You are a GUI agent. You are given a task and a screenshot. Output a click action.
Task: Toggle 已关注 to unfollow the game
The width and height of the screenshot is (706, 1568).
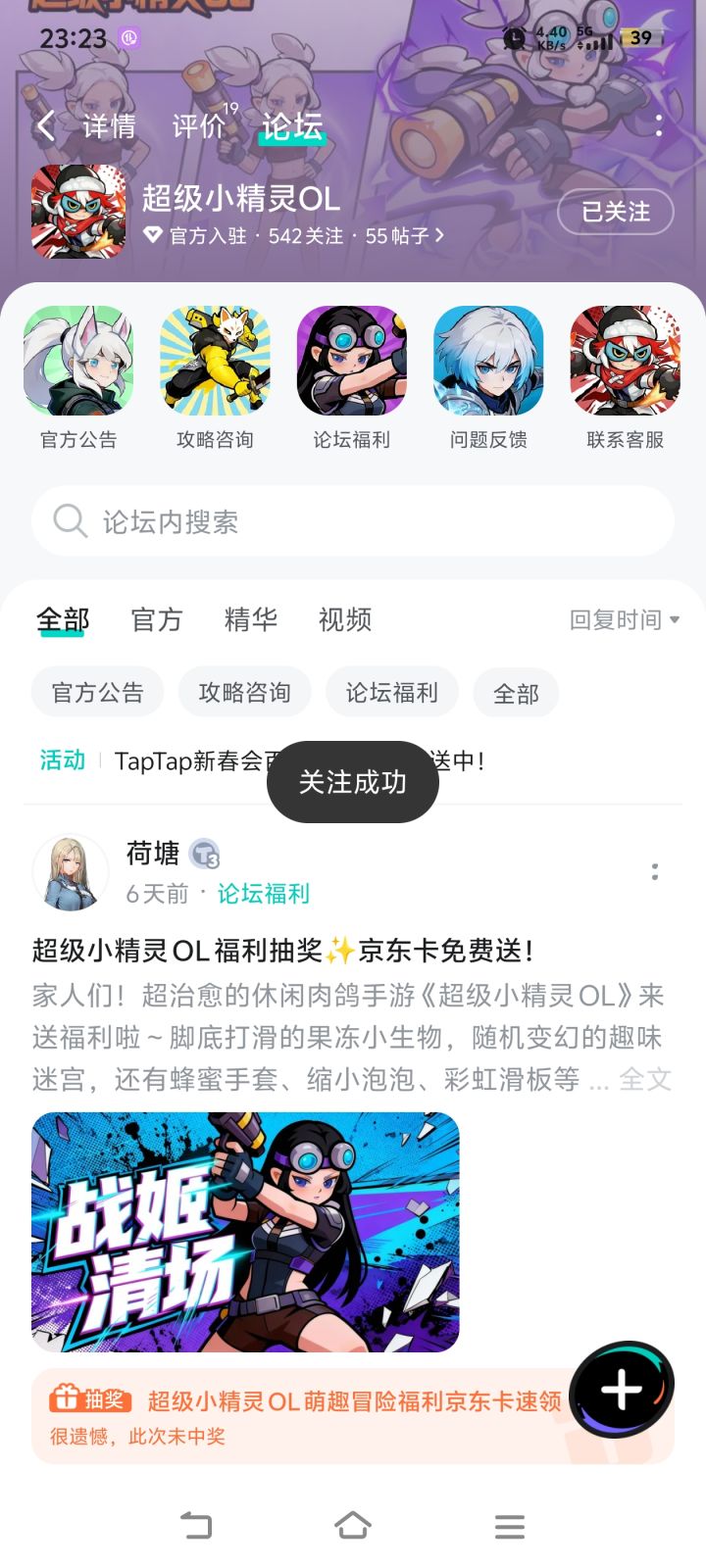coord(615,212)
